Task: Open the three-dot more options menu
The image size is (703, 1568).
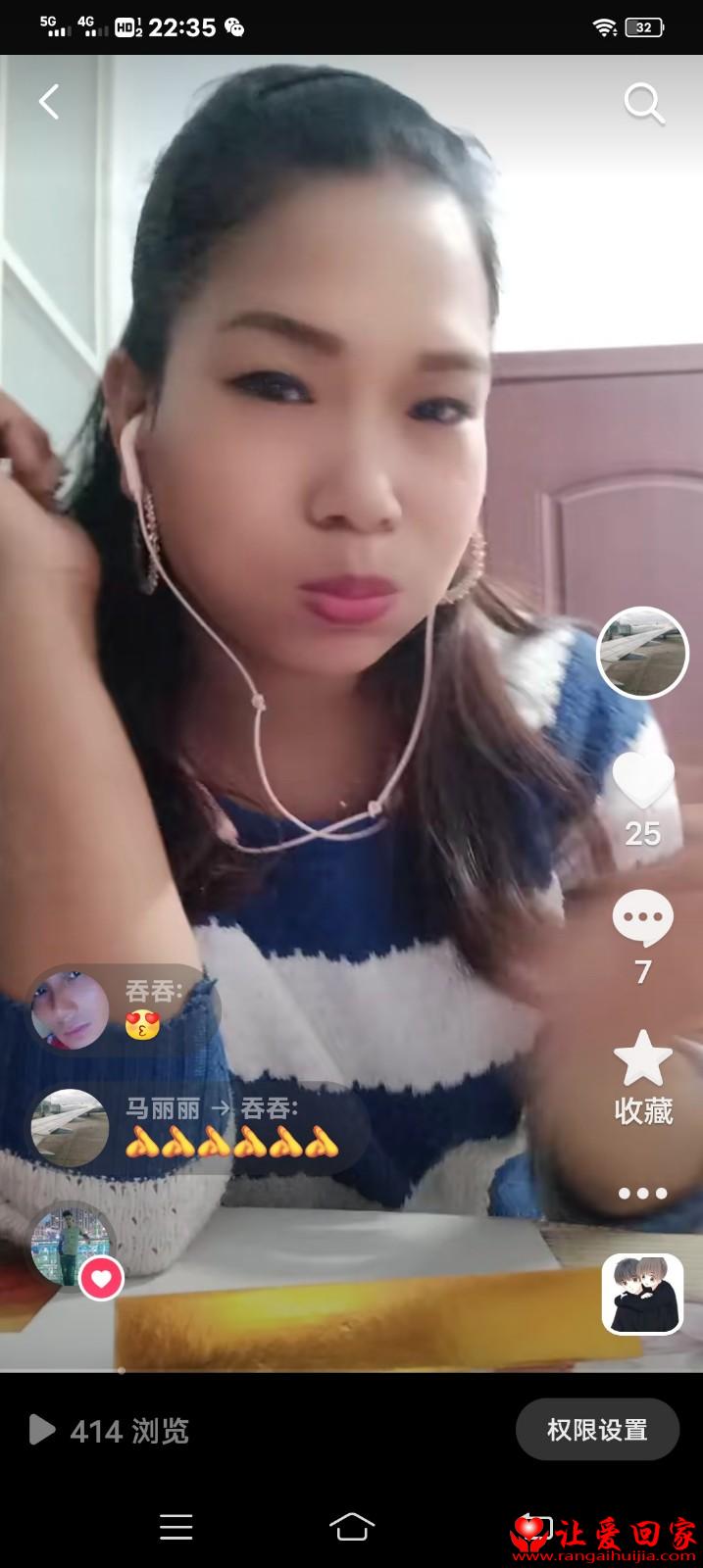Action: 643,1194
